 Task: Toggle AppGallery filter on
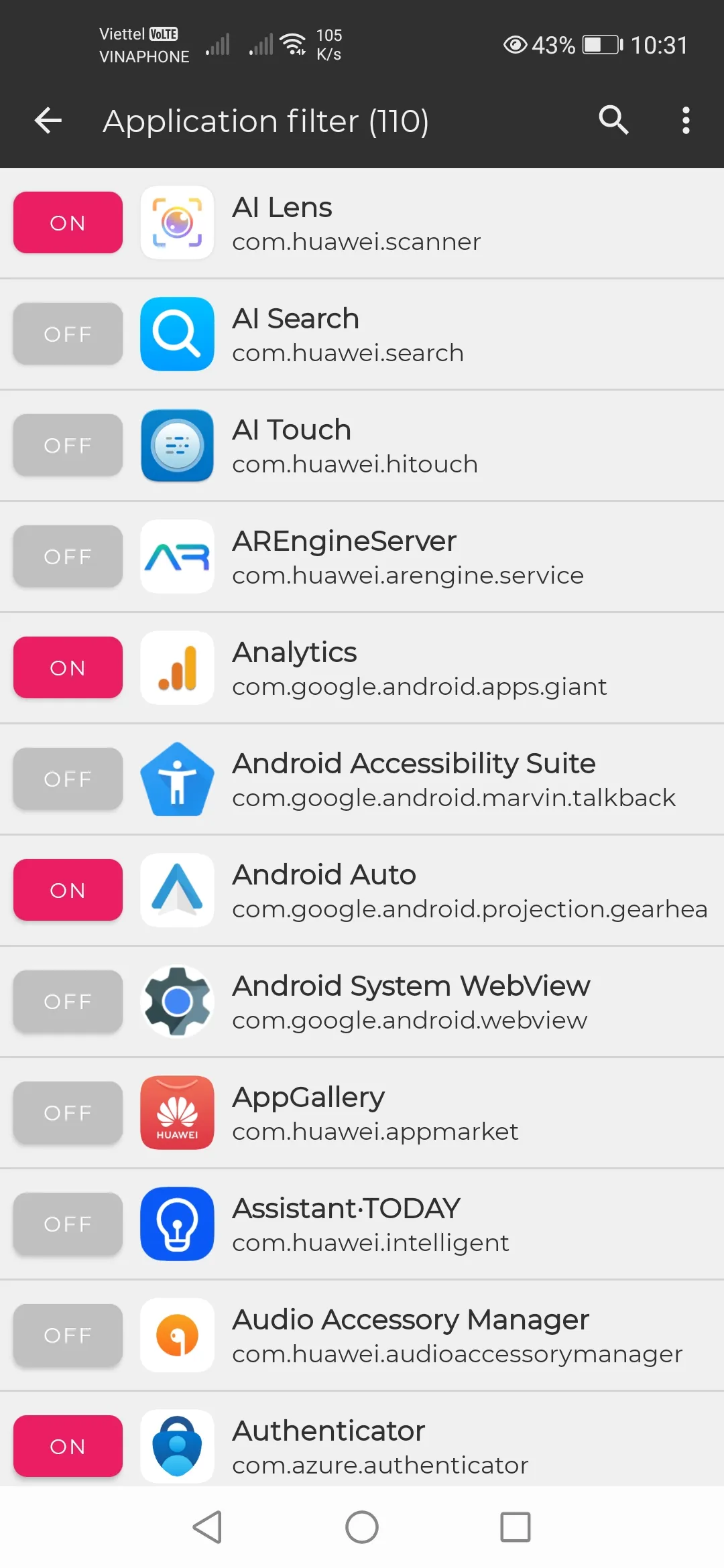(68, 1112)
